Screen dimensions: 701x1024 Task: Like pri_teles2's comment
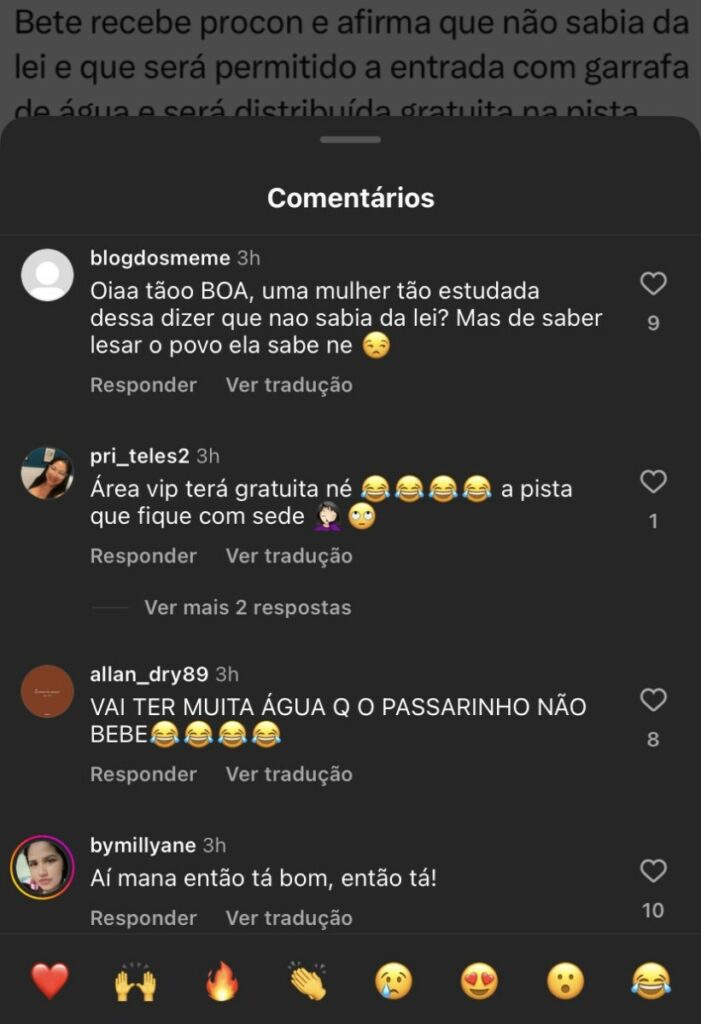pyautogui.click(x=653, y=482)
